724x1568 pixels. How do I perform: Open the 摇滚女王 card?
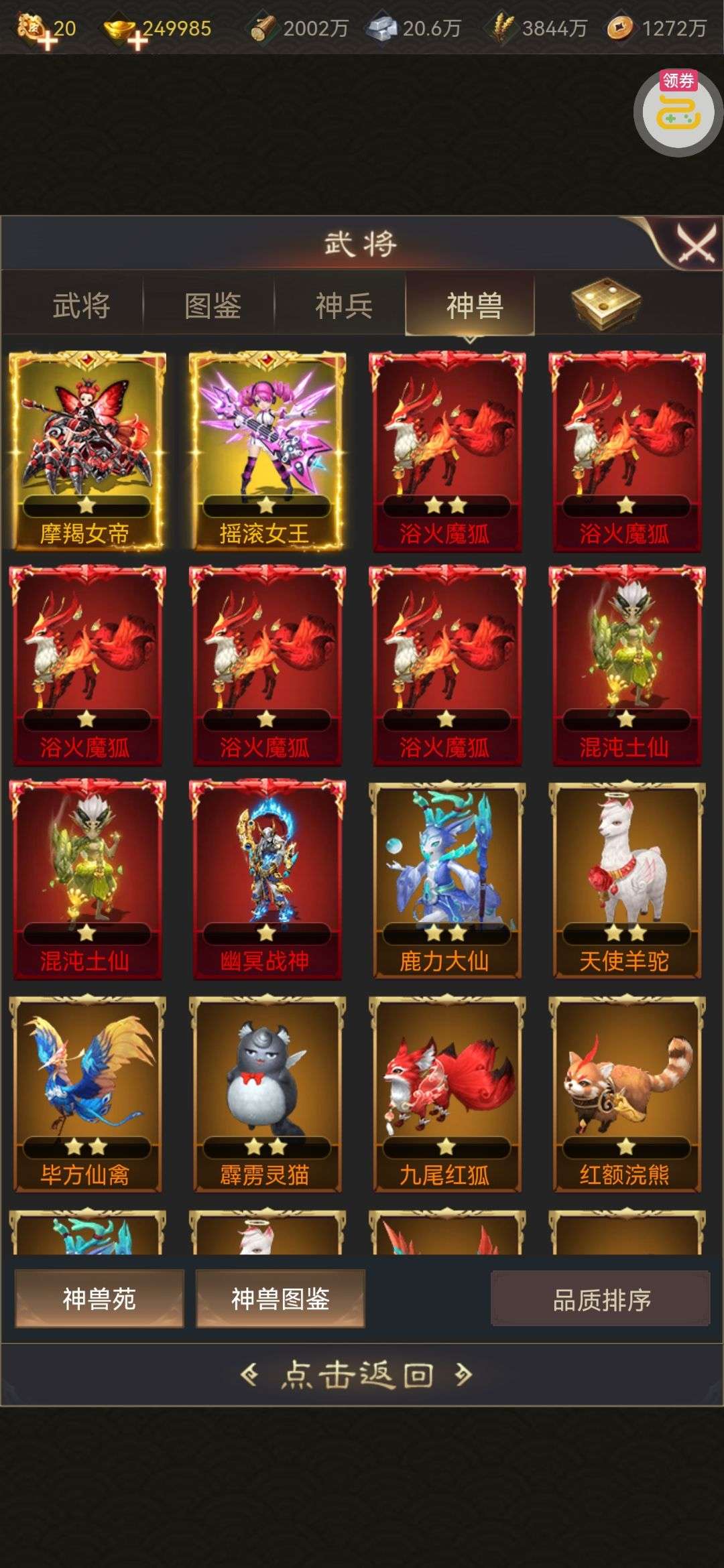267,450
